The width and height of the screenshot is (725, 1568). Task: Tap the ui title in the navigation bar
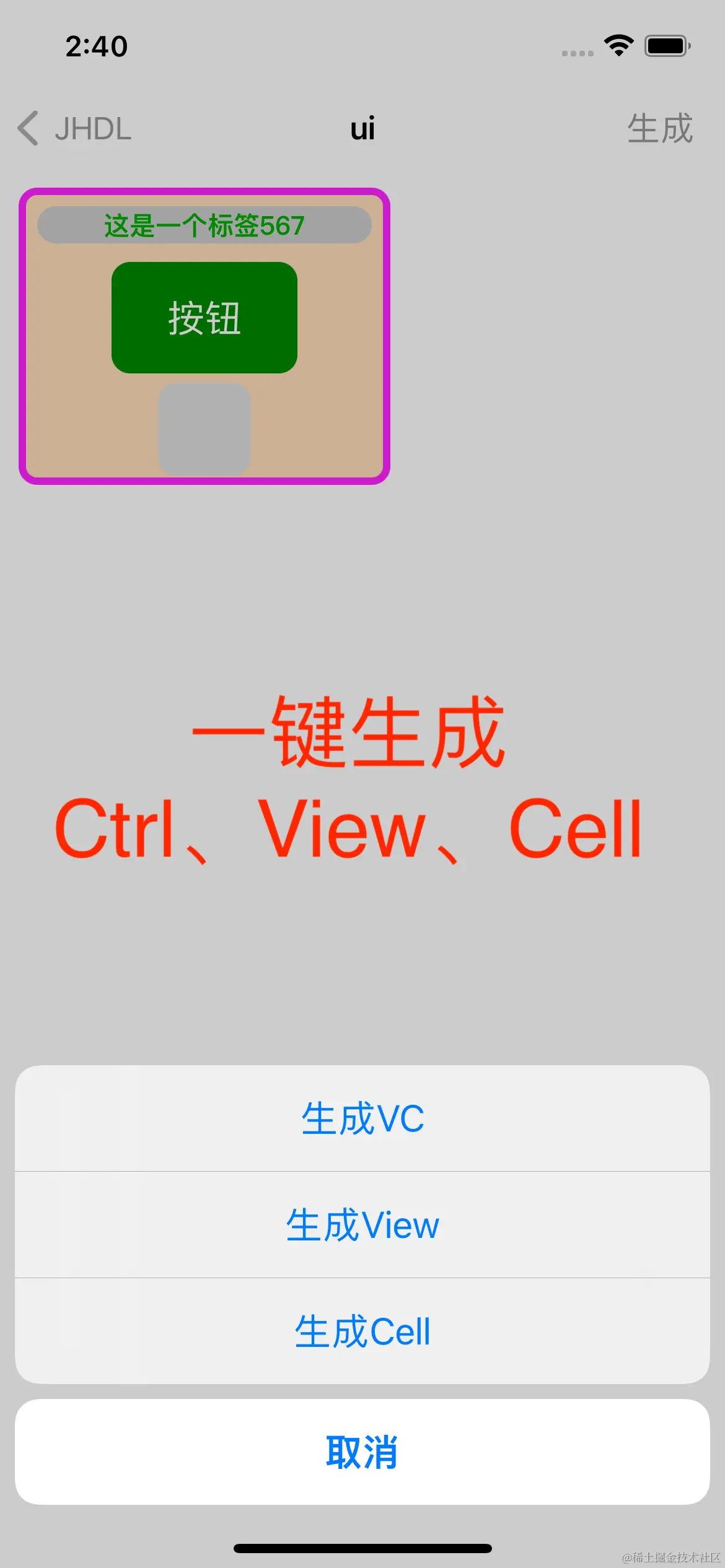coord(362,129)
